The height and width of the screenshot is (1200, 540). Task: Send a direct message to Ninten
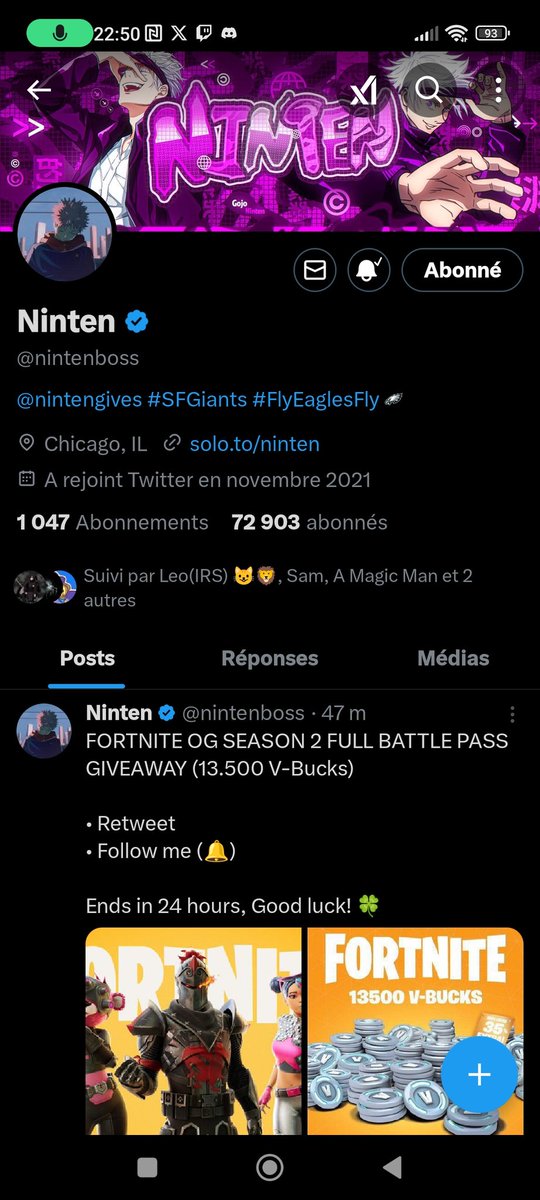(x=315, y=270)
